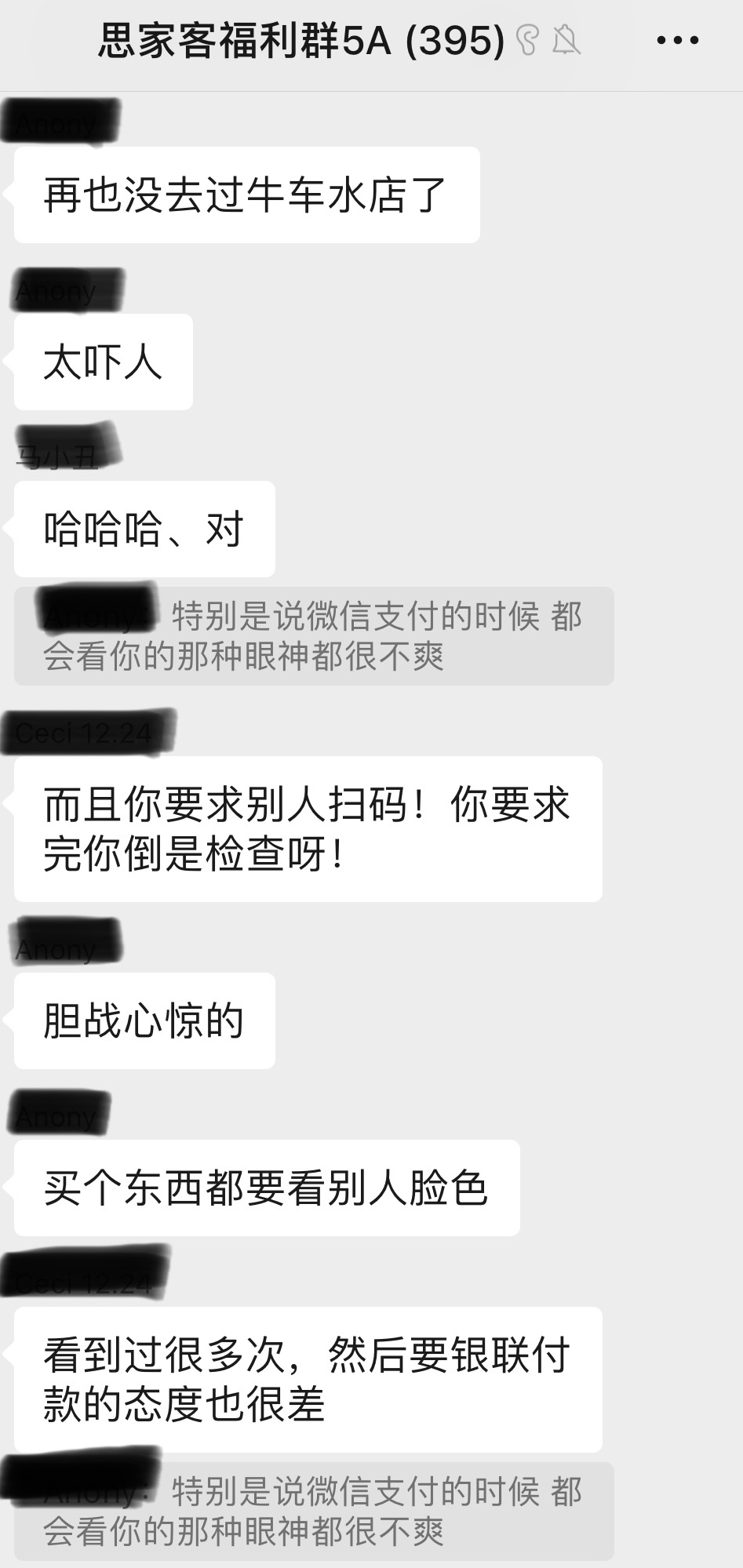Open quoted message under 看到过很多次 reply

click(314, 1511)
